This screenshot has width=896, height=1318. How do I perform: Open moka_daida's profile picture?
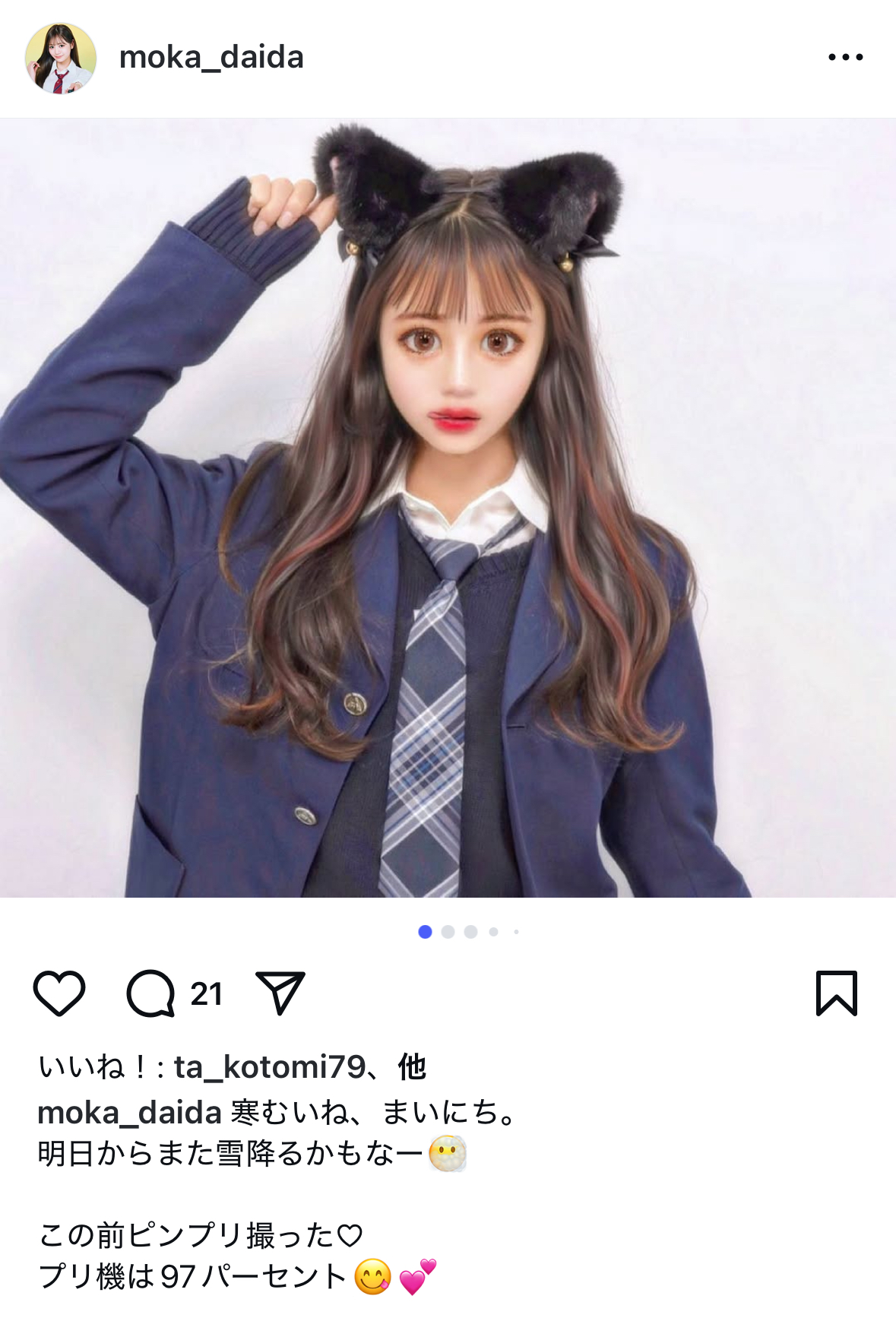61,59
